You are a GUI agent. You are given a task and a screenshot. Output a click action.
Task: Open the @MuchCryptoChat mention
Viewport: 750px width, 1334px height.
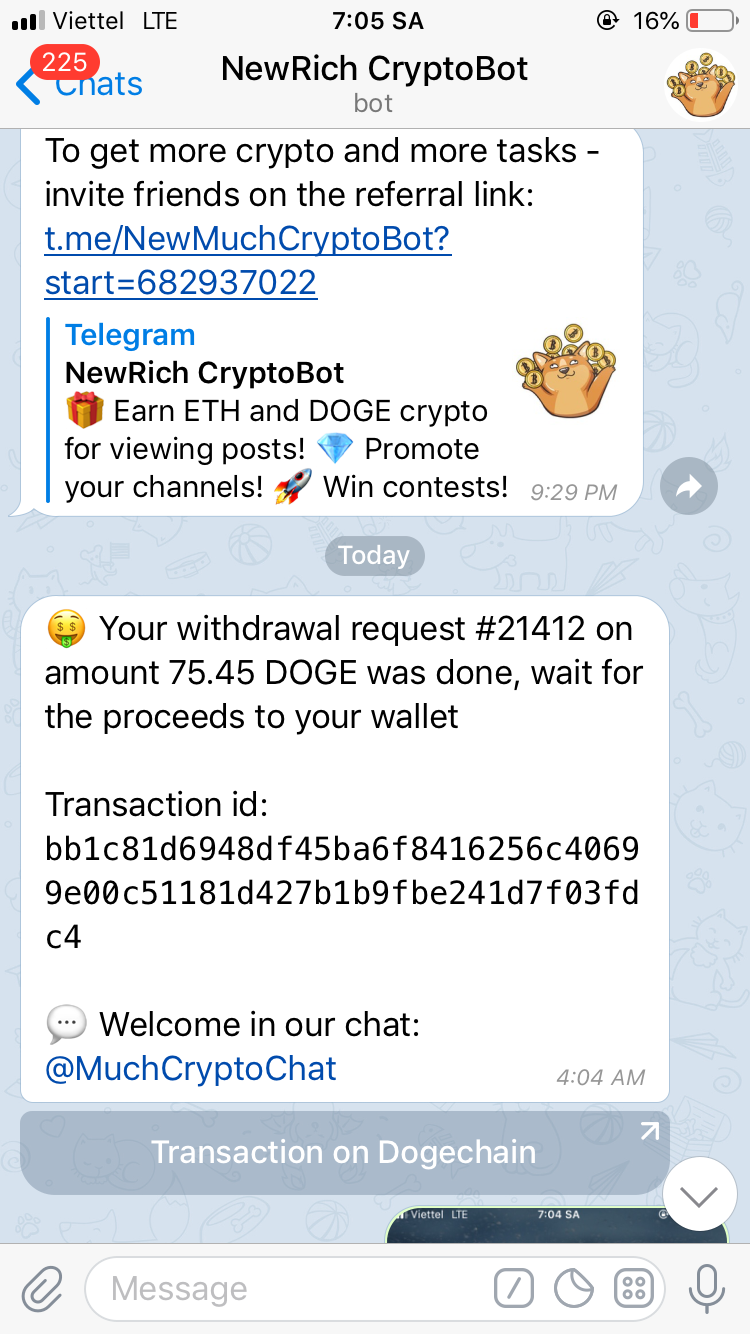click(x=191, y=1068)
